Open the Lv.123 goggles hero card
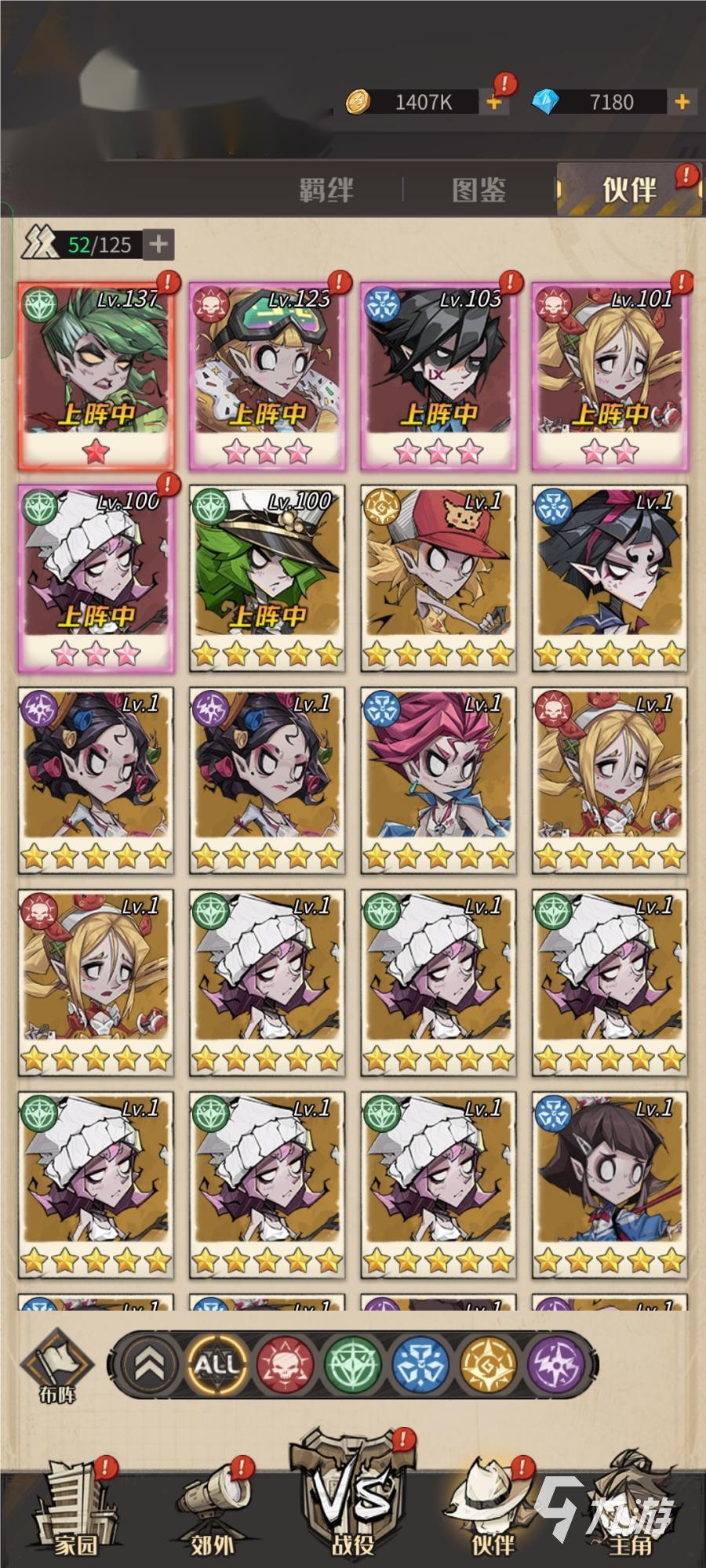The width and height of the screenshot is (706, 1568). pos(267,375)
